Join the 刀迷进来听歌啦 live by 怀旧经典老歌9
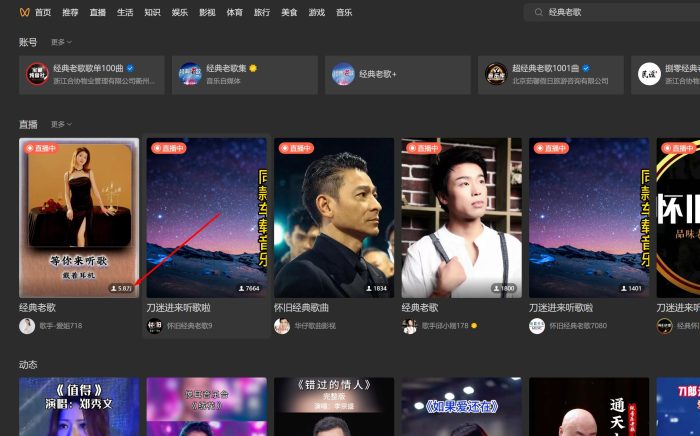The image size is (700, 436). tap(207, 218)
